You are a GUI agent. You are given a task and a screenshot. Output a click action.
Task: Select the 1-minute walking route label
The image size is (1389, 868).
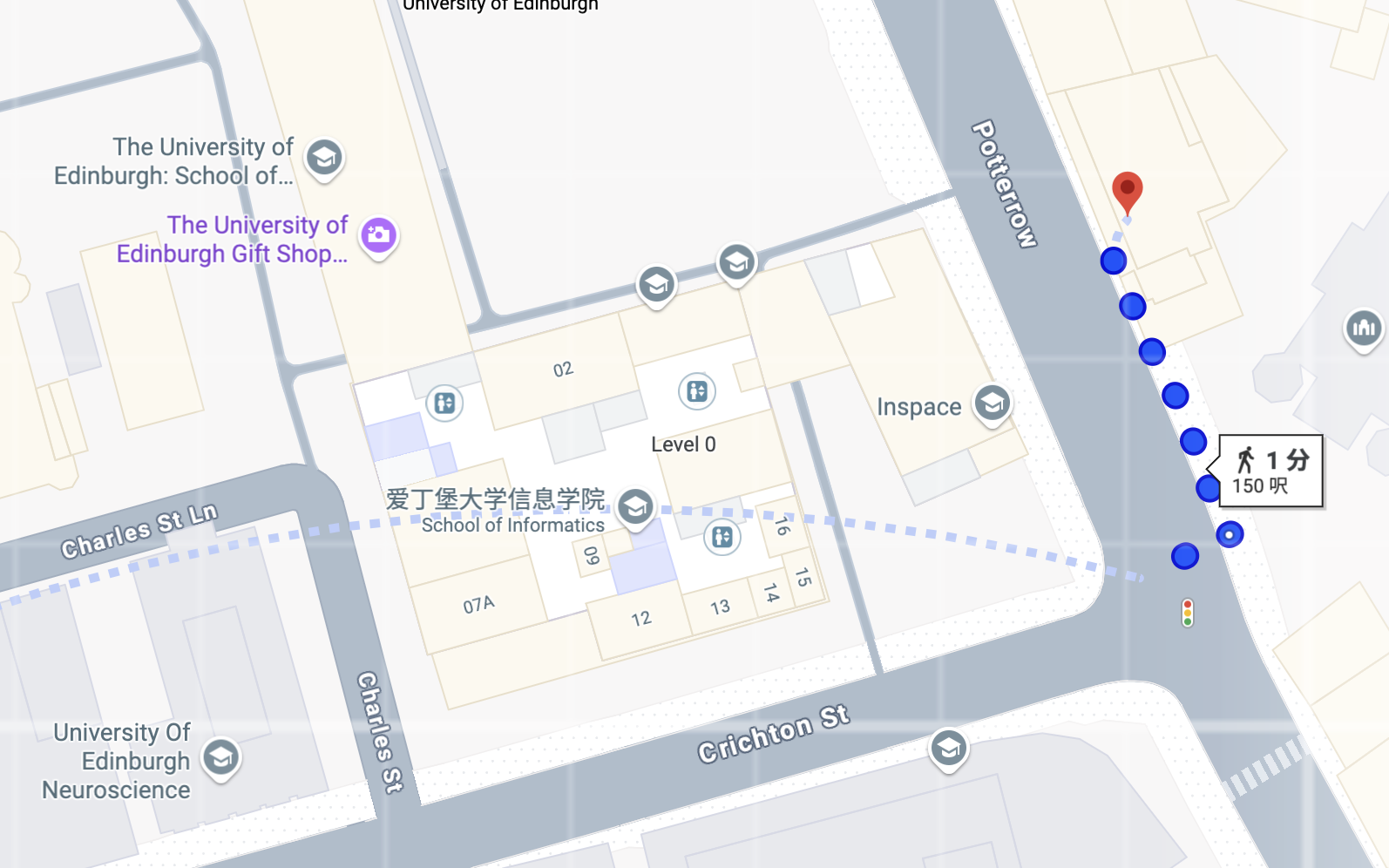click(x=1271, y=471)
